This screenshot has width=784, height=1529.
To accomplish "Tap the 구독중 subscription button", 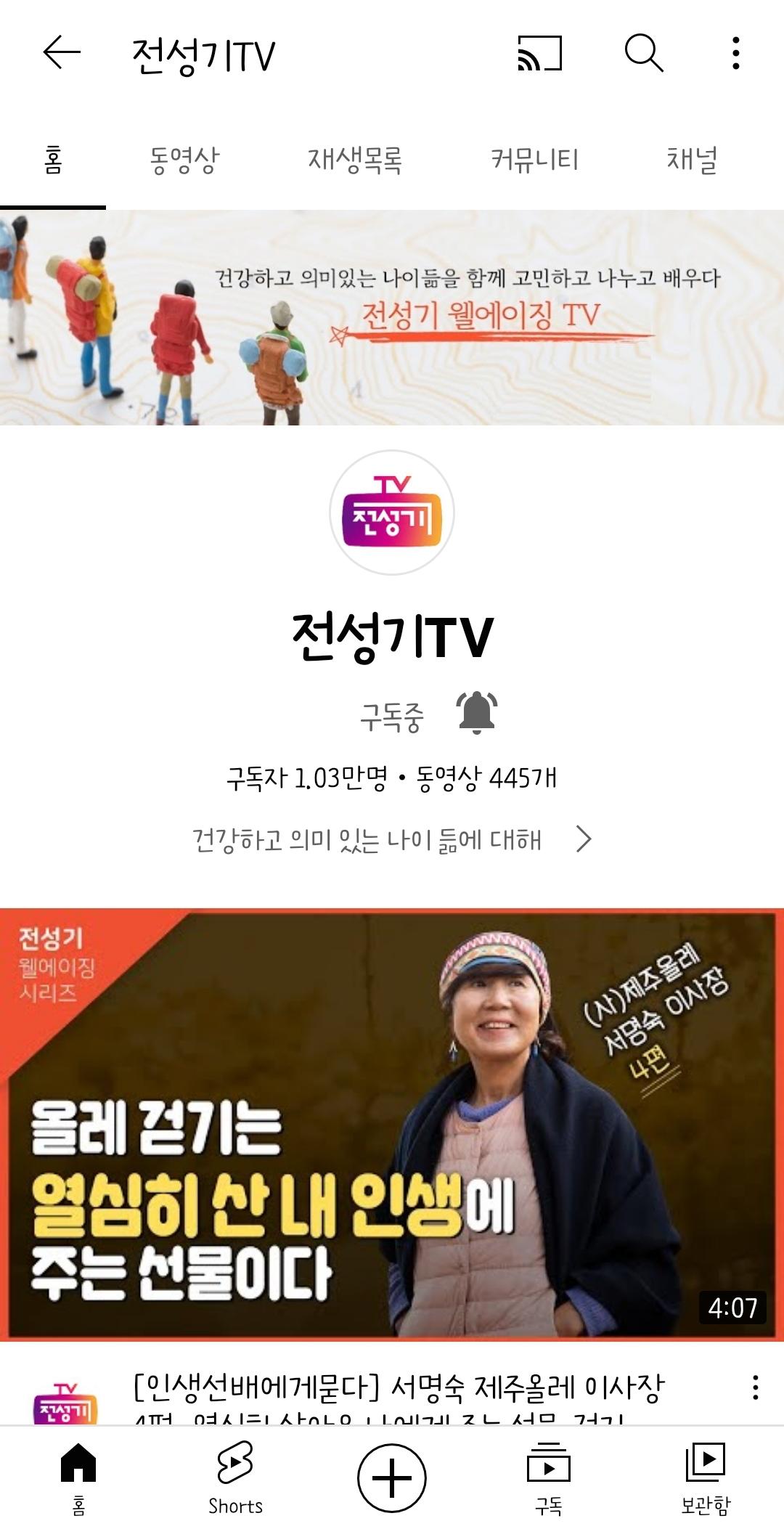I will coord(392,717).
